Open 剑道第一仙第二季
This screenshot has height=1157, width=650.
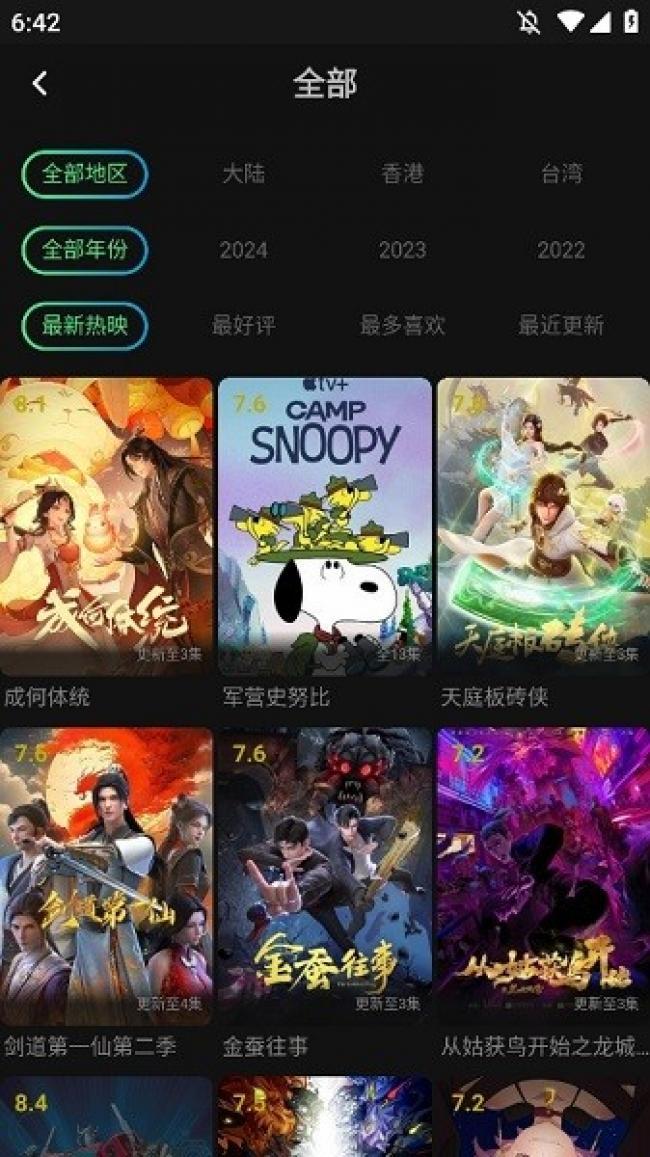coord(107,875)
